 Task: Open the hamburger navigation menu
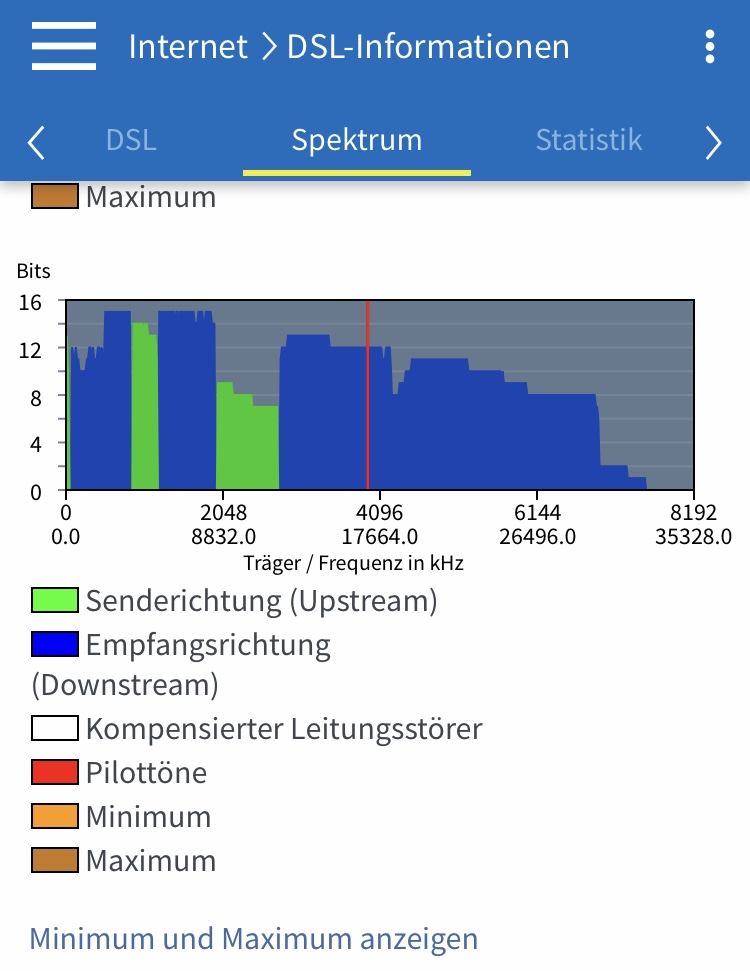click(x=64, y=46)
